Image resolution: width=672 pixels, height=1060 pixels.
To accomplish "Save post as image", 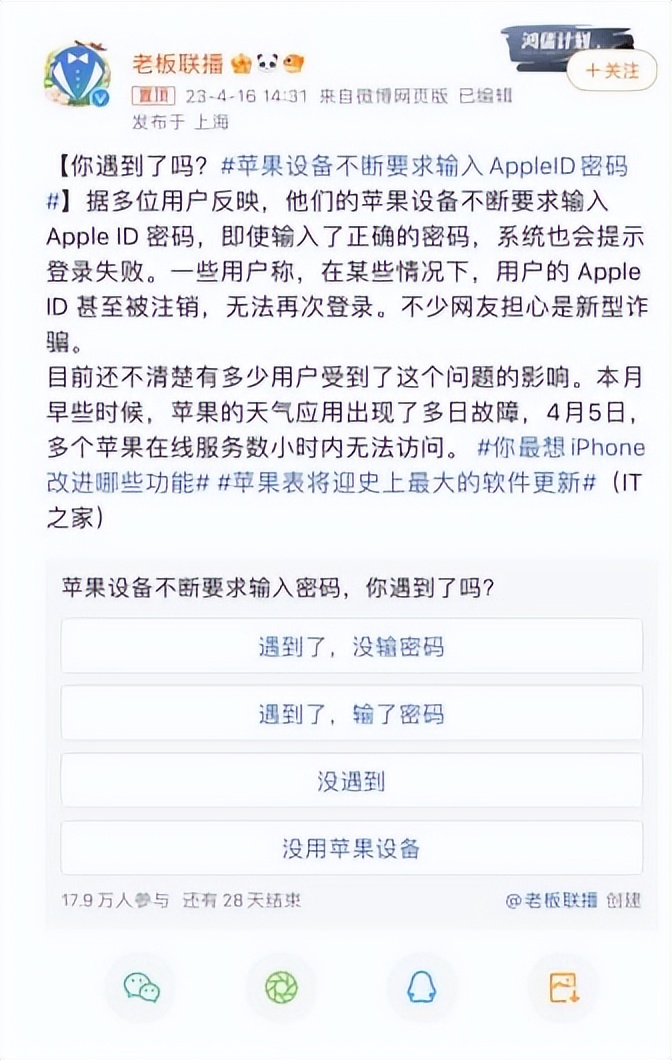I will click(564, 988).
